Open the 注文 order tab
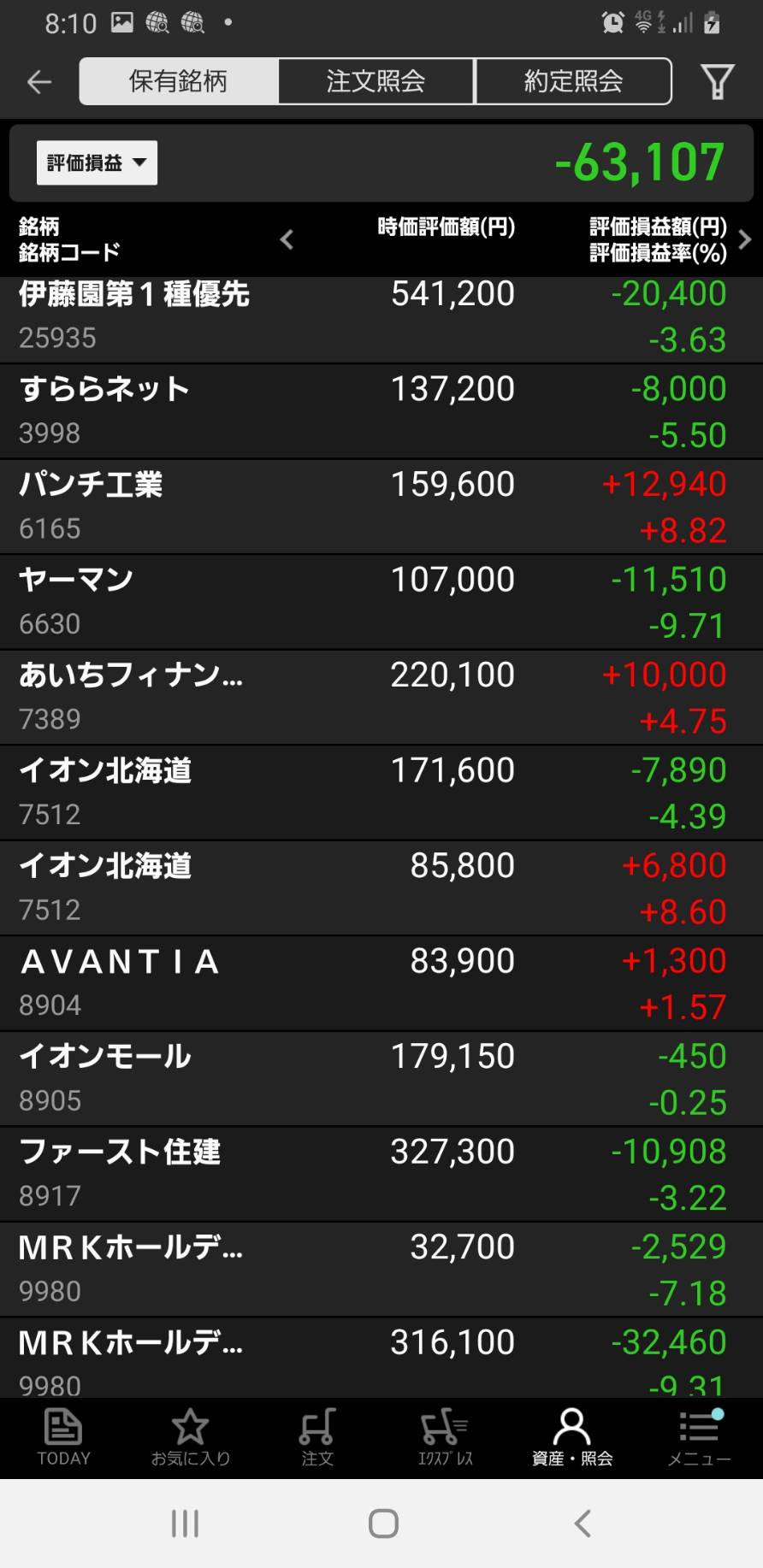Viewport: 763px width, 1568px height. click(317, 1437)
